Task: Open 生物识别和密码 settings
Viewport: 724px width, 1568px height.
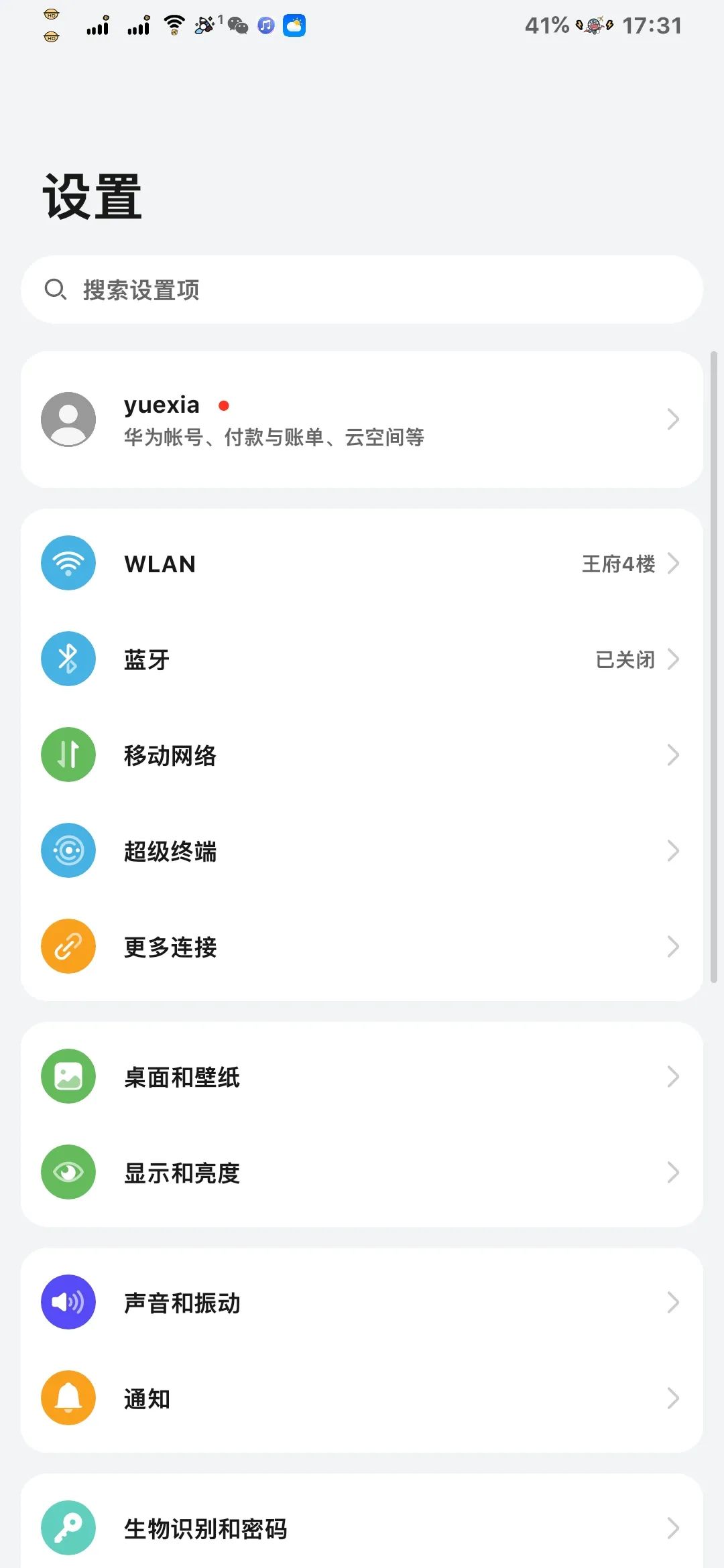Action: click(x=362, y=1528)
